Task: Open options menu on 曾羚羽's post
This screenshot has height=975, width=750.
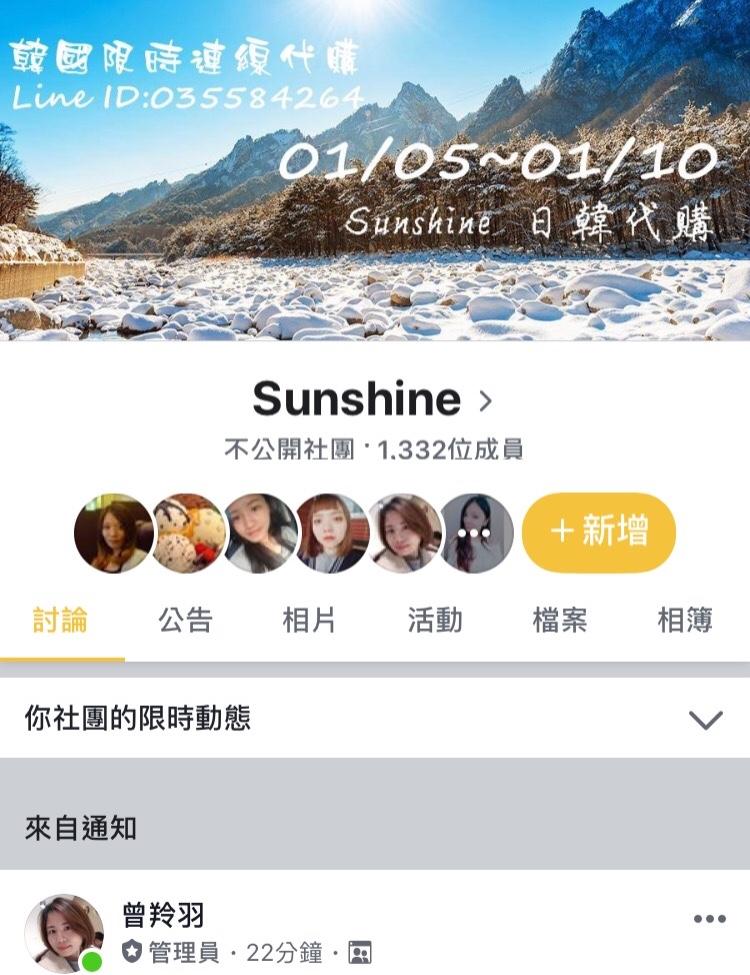Action: pos(709,919)
